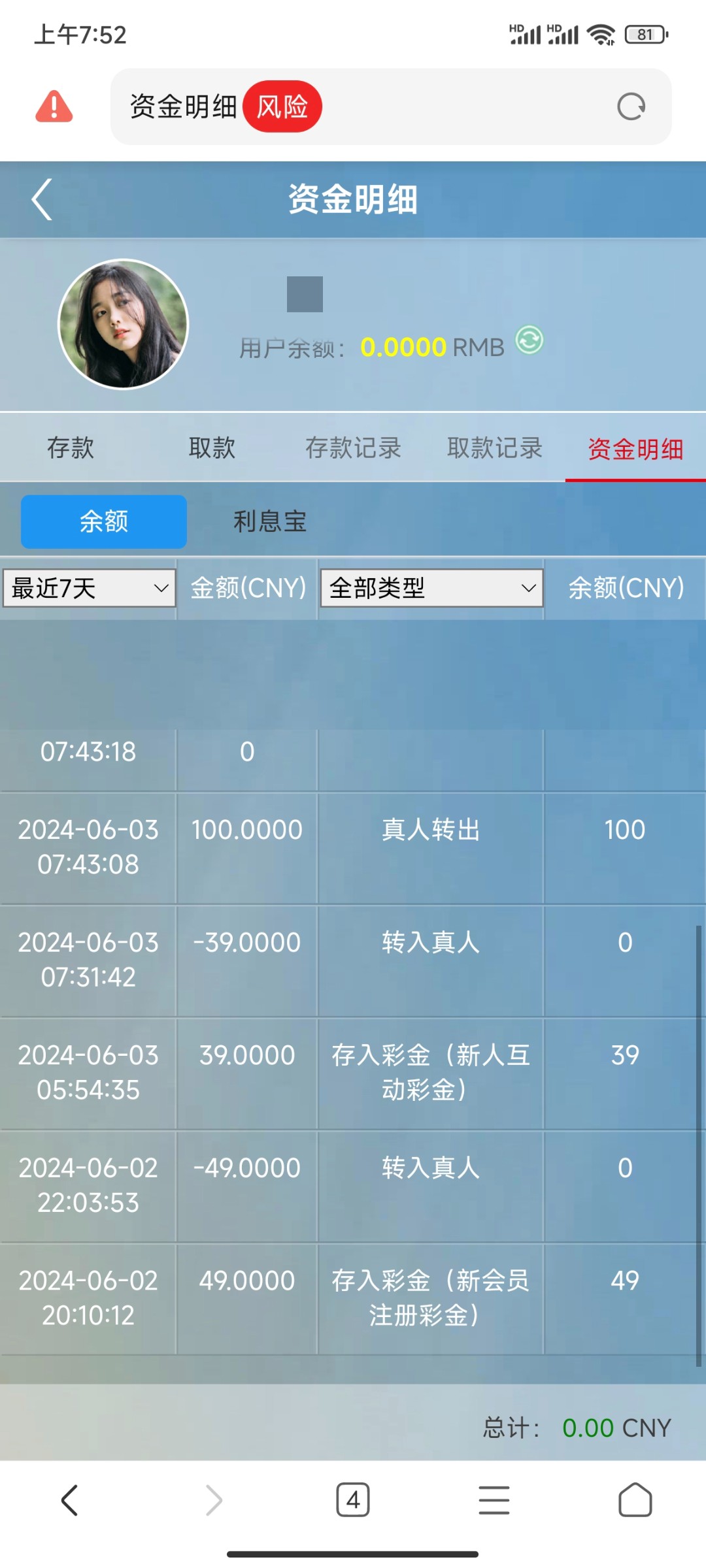Go to the browser home page

pos(635,1499)
